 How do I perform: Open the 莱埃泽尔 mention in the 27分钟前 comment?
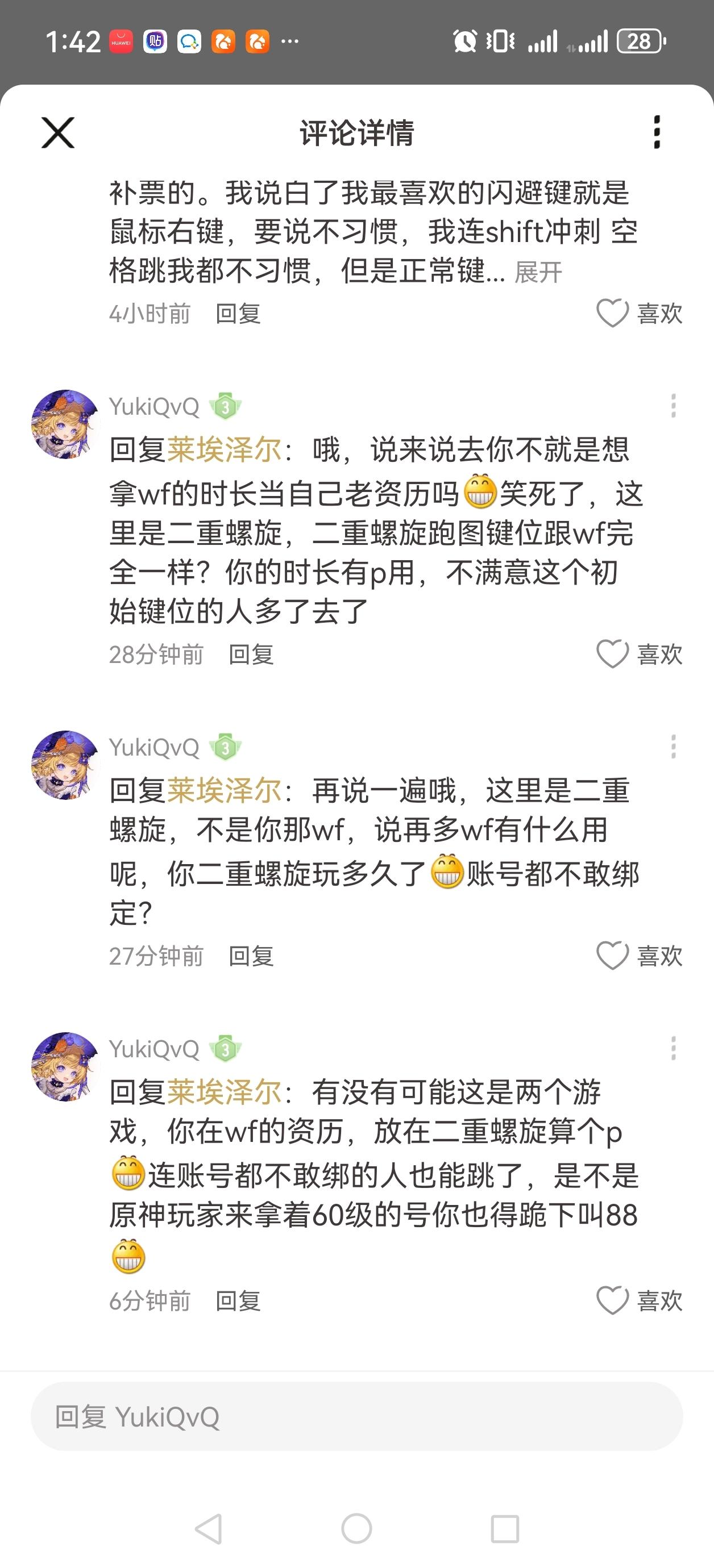224,791
